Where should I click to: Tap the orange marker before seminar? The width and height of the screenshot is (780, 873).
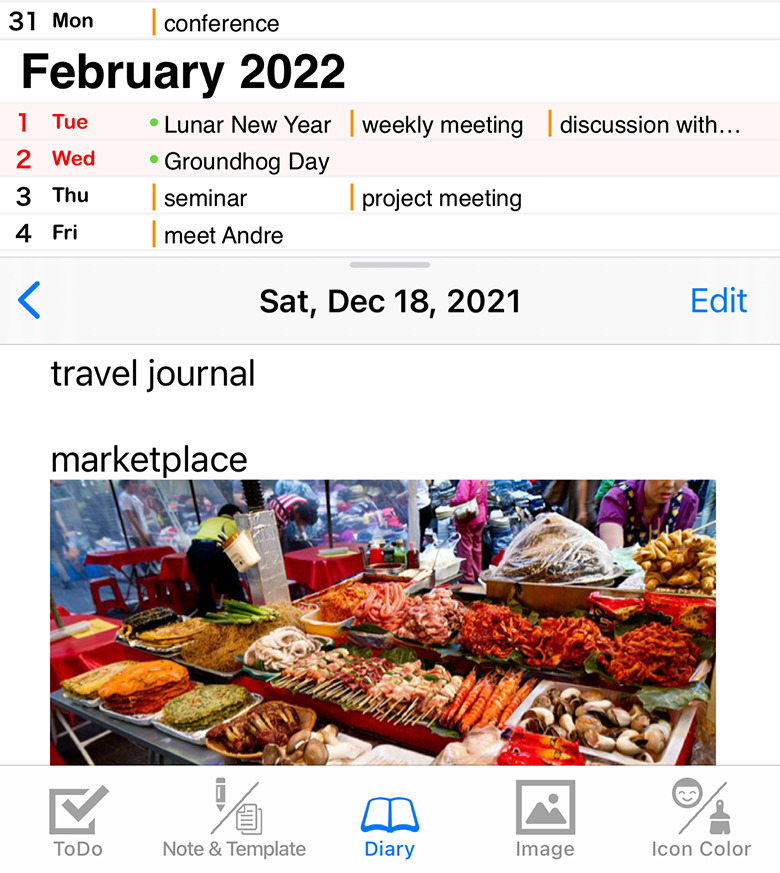click(155, 198)
